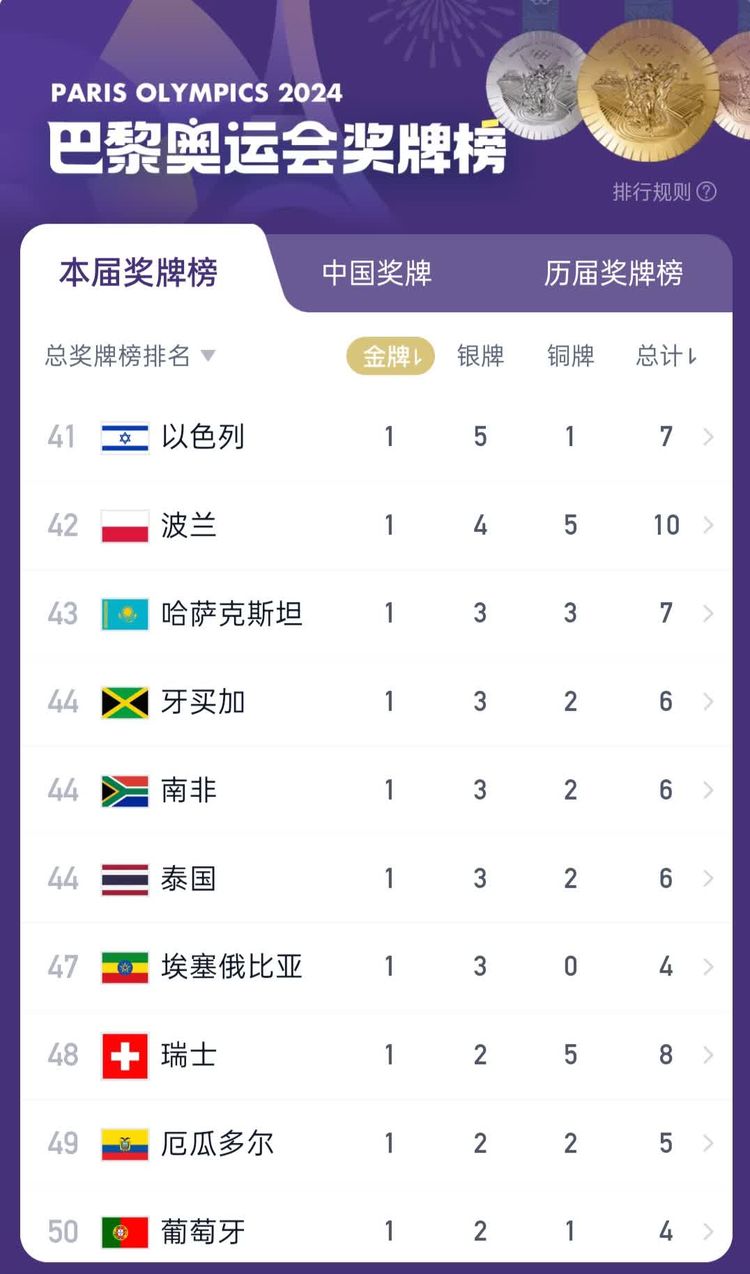Screen dimensions: 750x1274
Task: Open Ecuador (厄瓜多尔) medal row
Action: coord(376,1143)
